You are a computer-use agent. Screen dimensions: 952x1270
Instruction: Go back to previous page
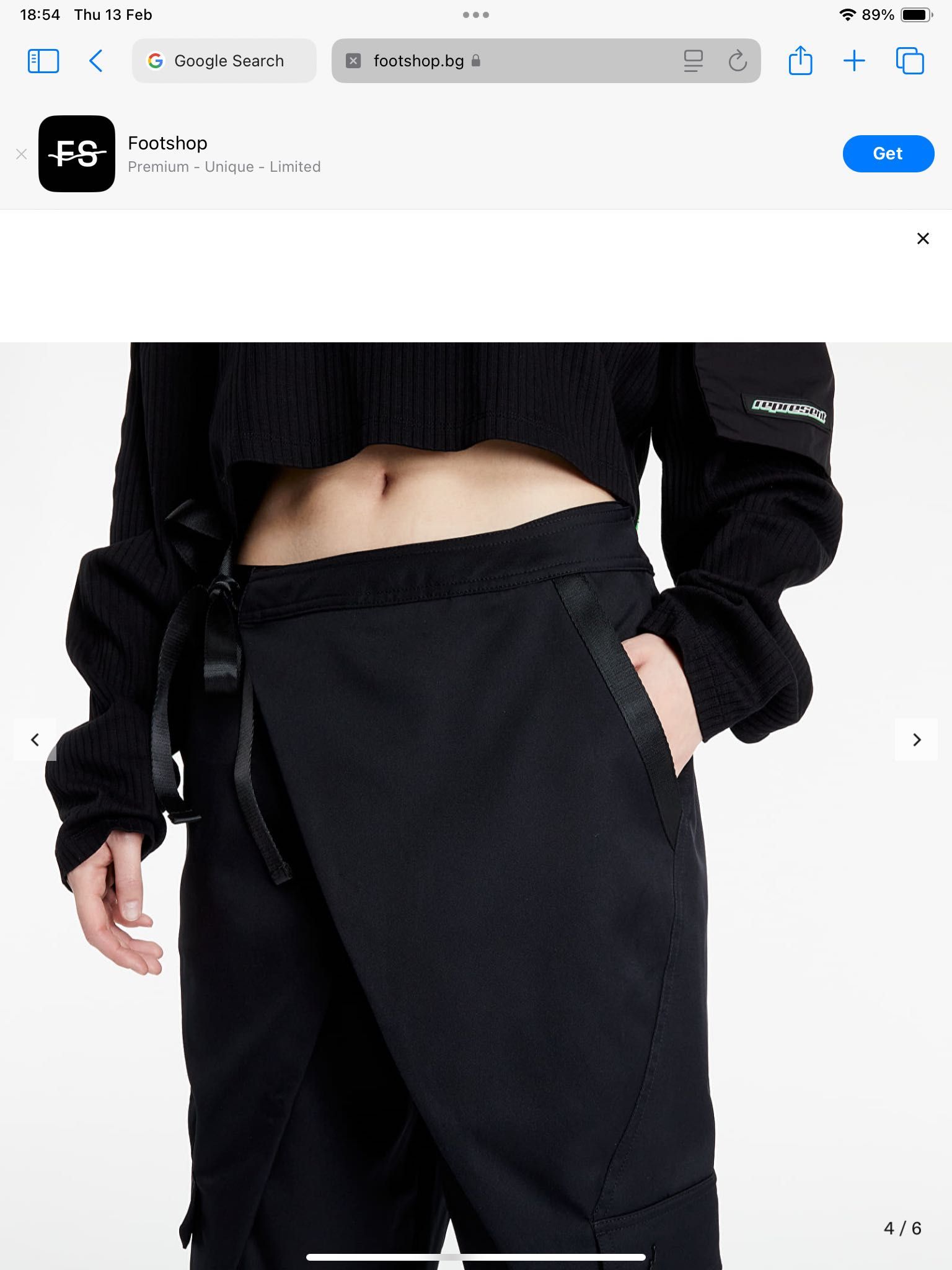pos(96,61)
